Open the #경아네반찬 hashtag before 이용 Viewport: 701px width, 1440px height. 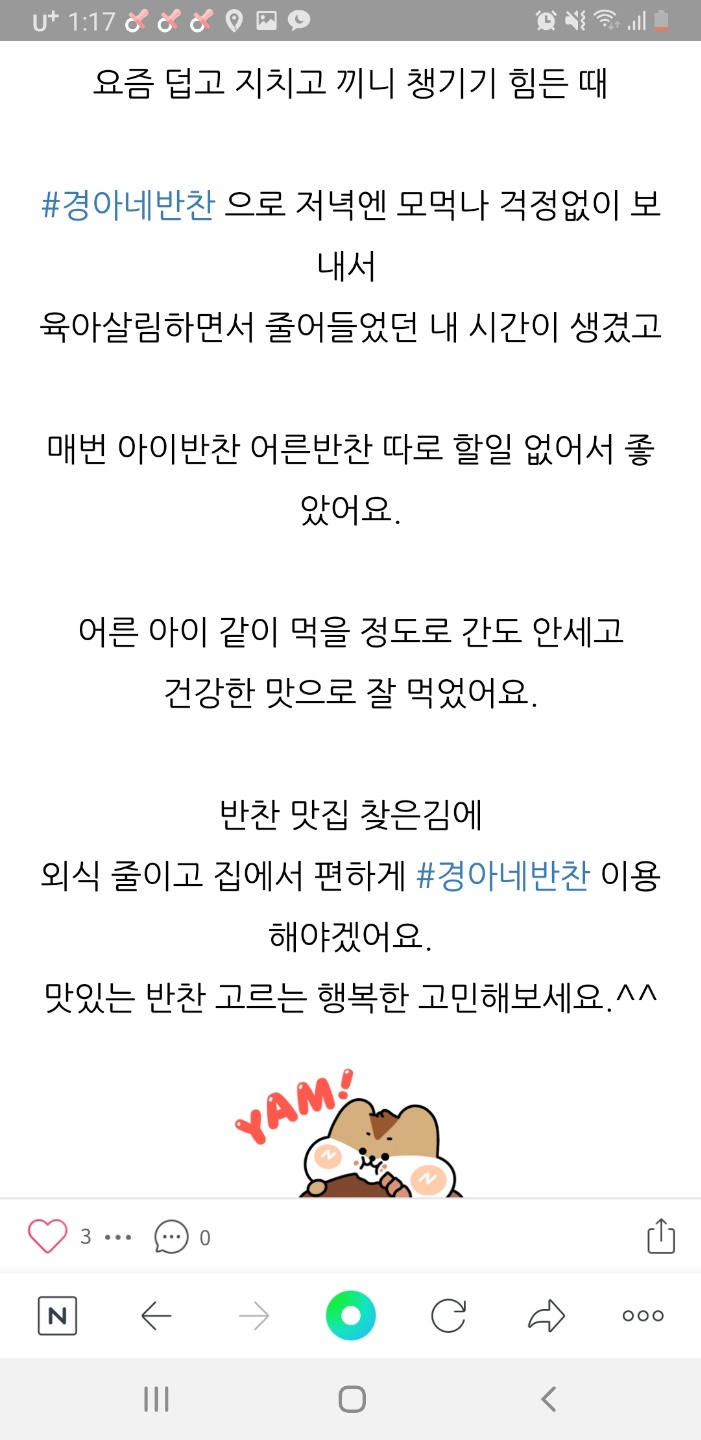coord(503,875)
